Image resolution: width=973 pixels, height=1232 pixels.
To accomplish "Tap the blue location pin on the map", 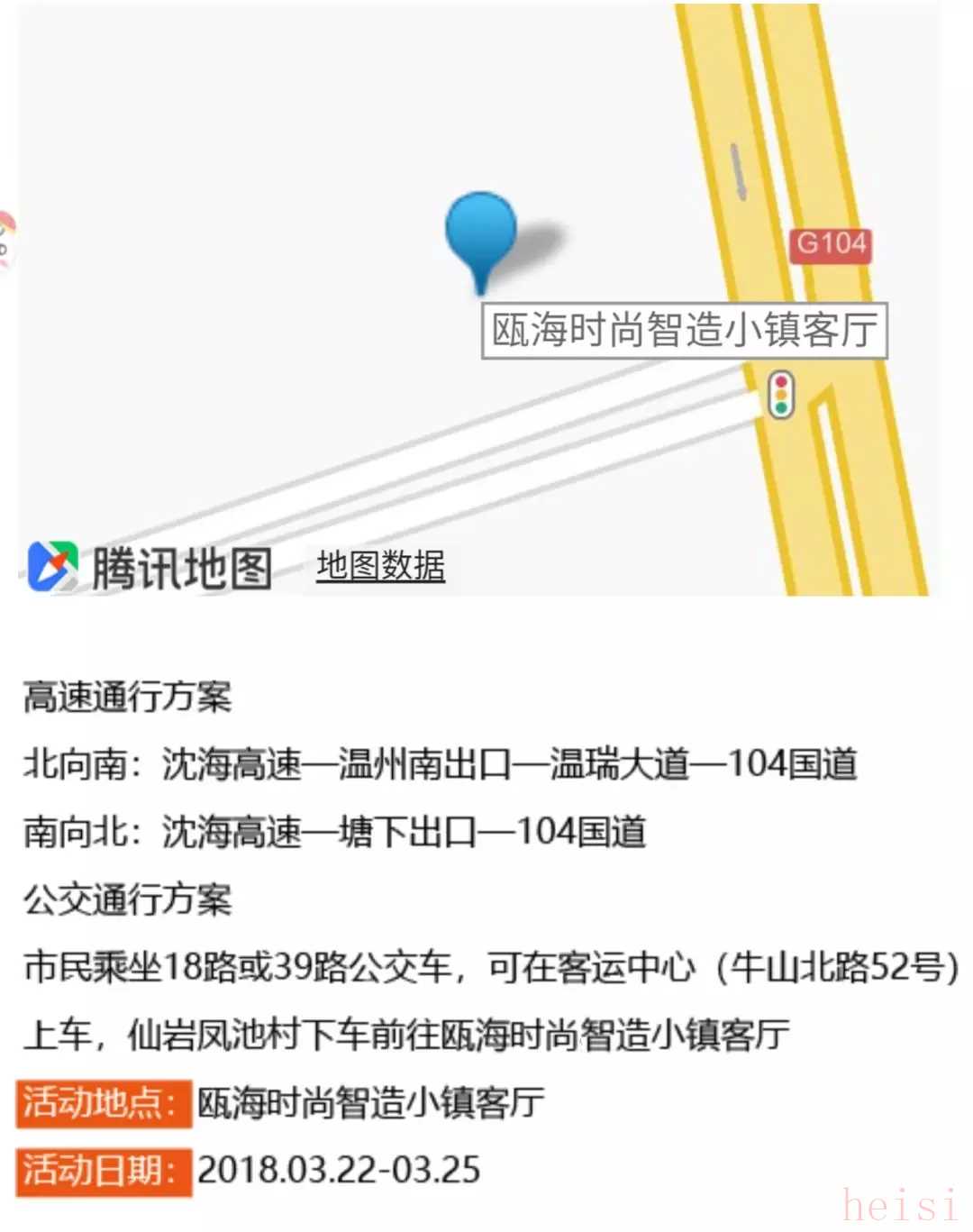I will [481, 233].
